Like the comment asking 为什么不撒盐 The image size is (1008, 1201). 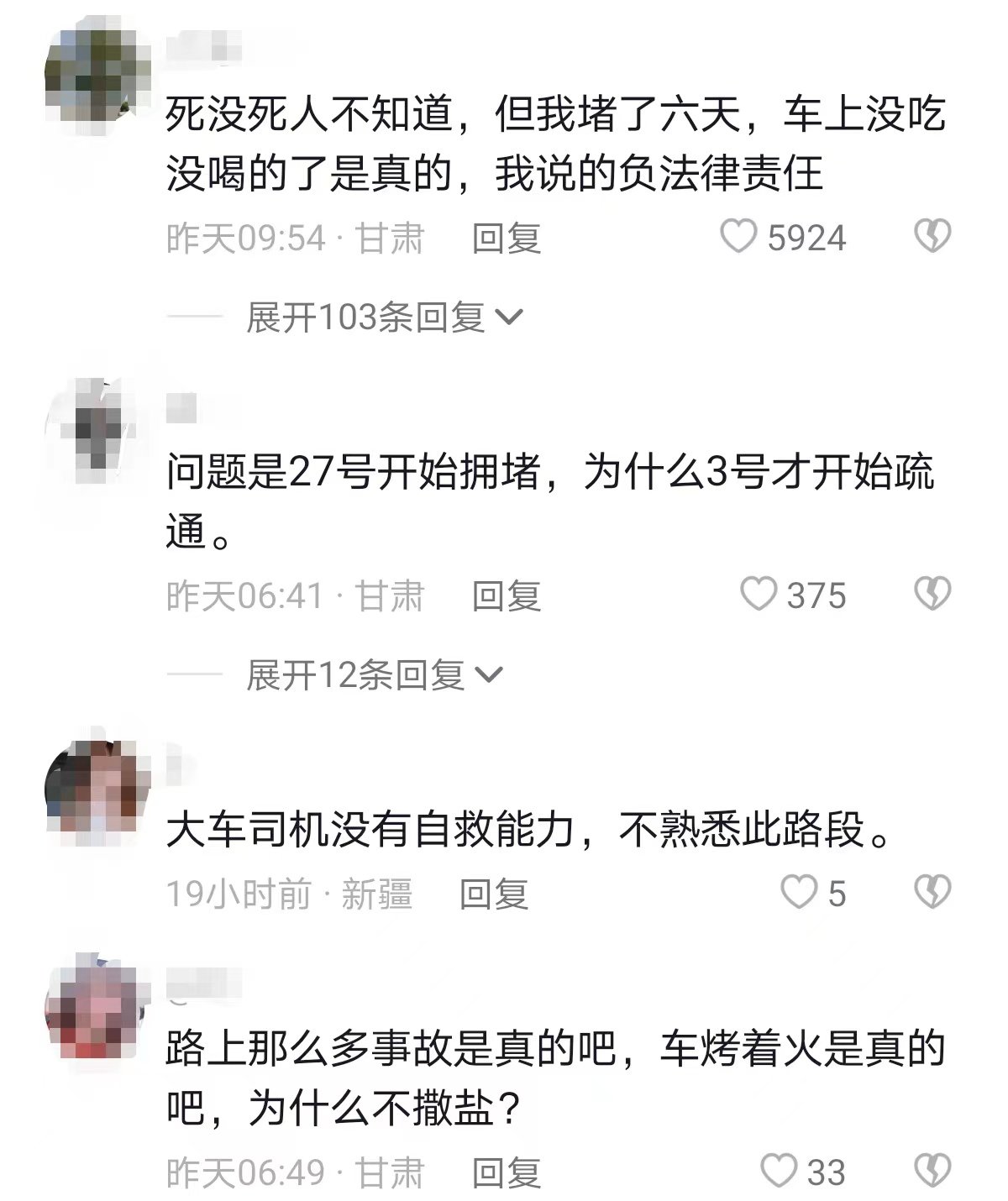tap(778, 1172)
